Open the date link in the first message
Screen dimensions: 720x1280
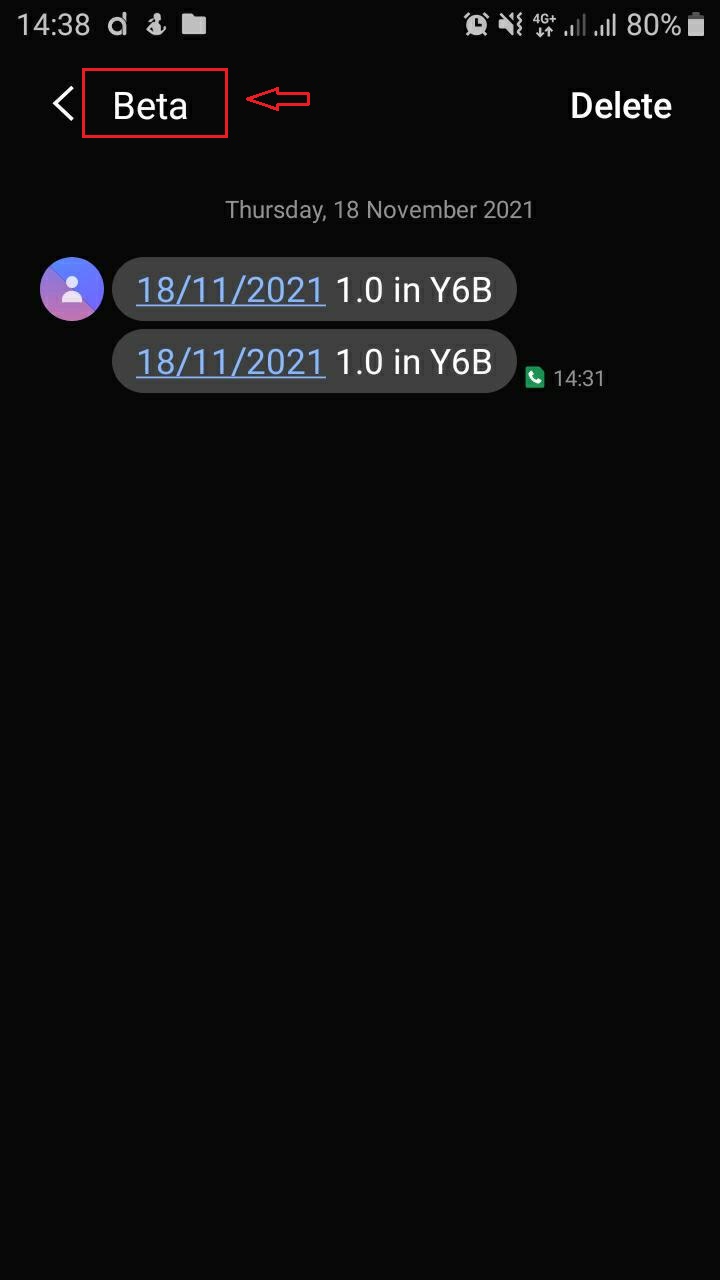[x=230, y=290]
